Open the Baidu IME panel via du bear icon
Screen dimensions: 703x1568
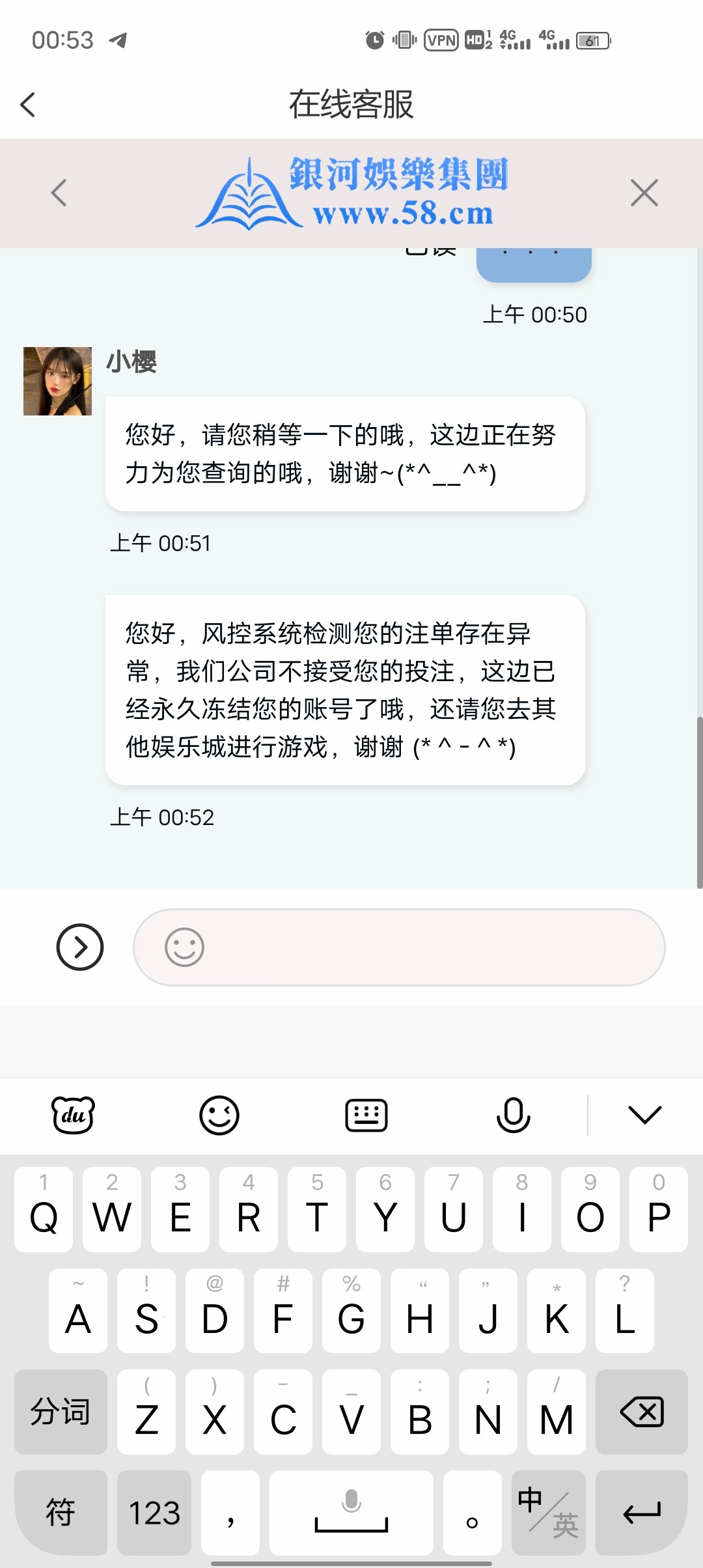click(72, 1115)
